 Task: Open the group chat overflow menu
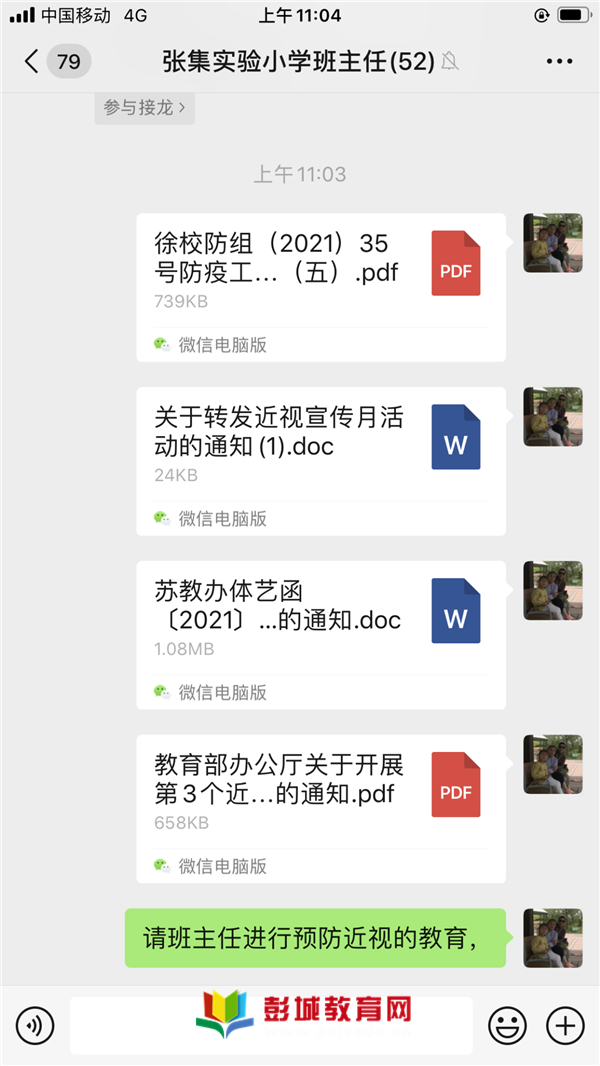coord(559,61)
